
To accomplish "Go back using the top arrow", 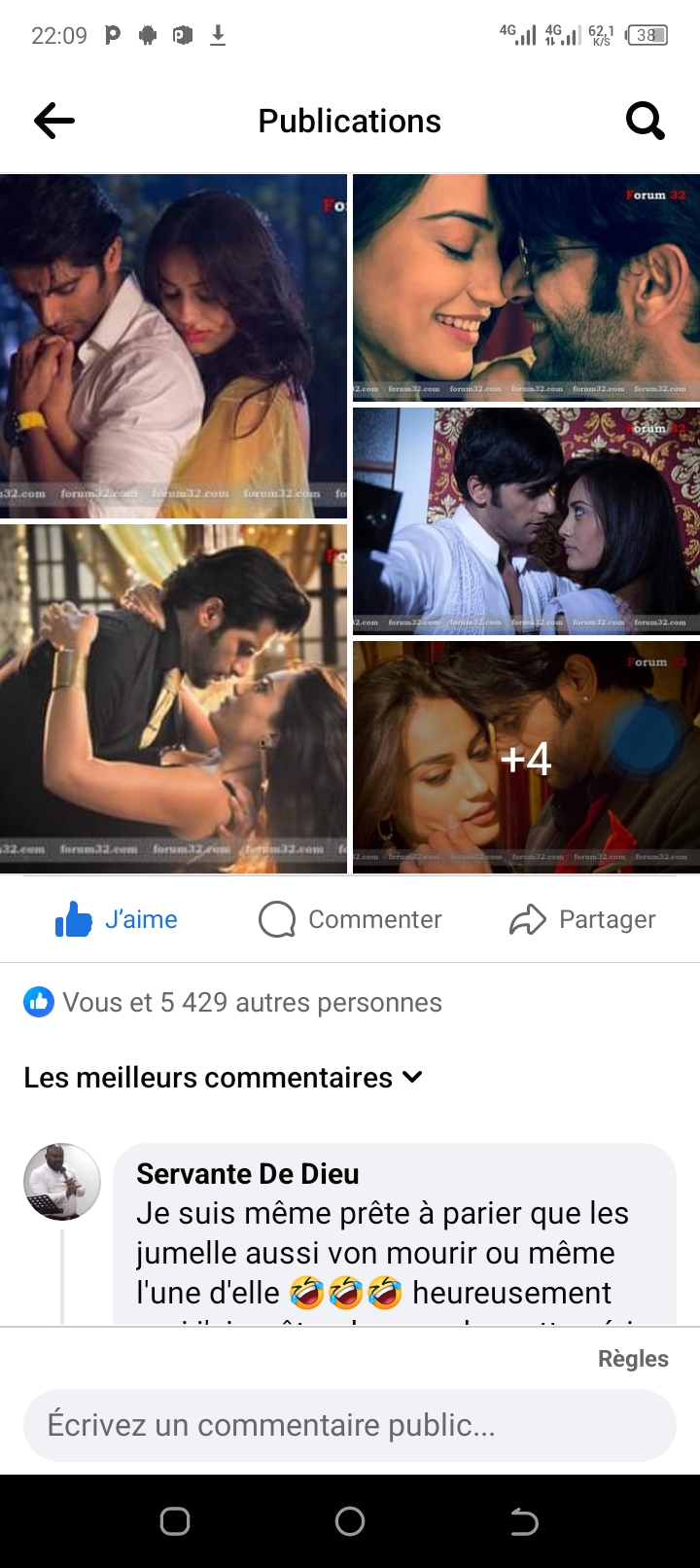I will (54, 122).
